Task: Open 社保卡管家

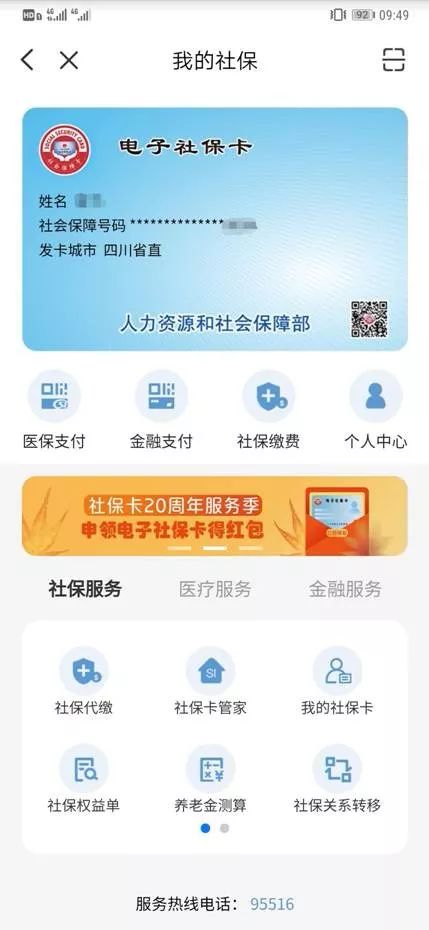Action: click(210, 681)
